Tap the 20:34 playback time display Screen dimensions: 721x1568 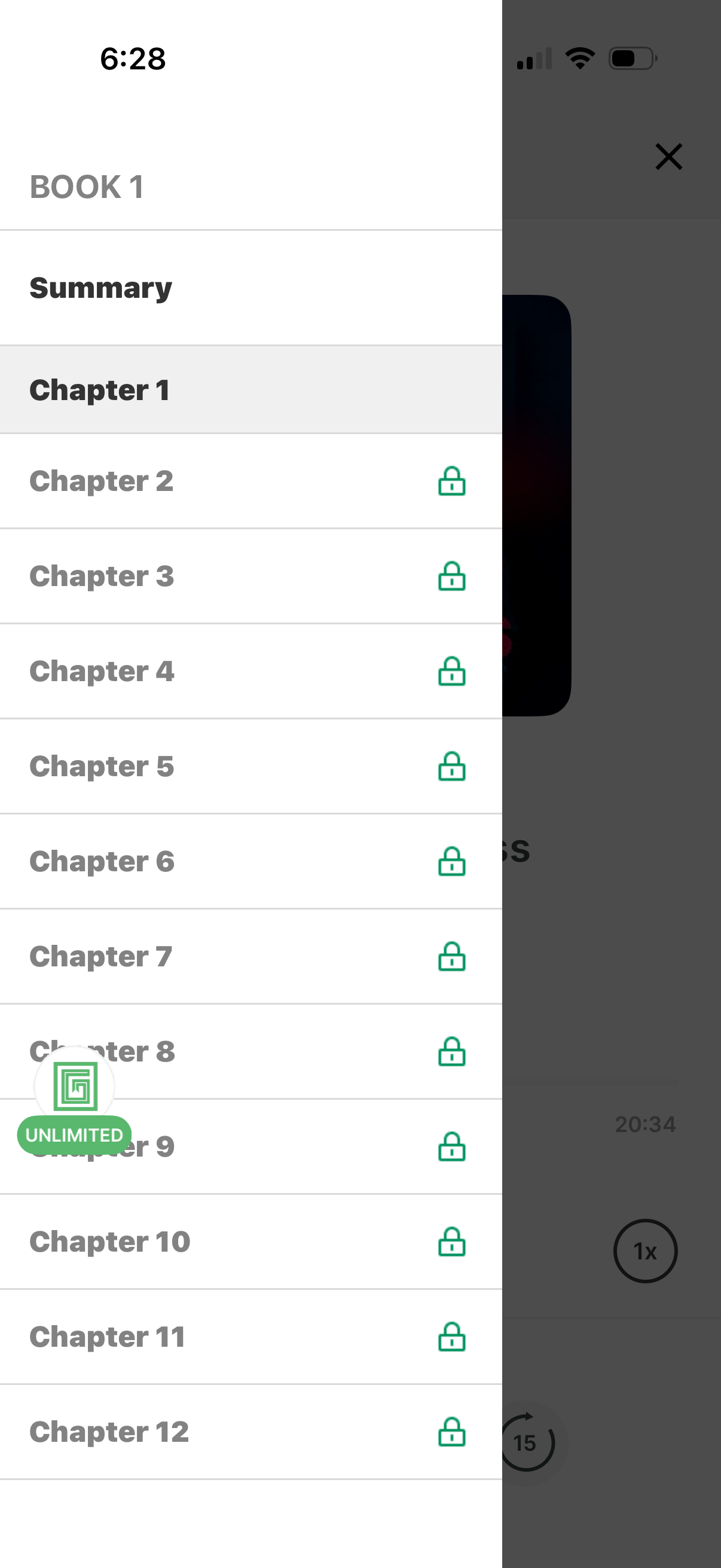tap(645, 1124)
